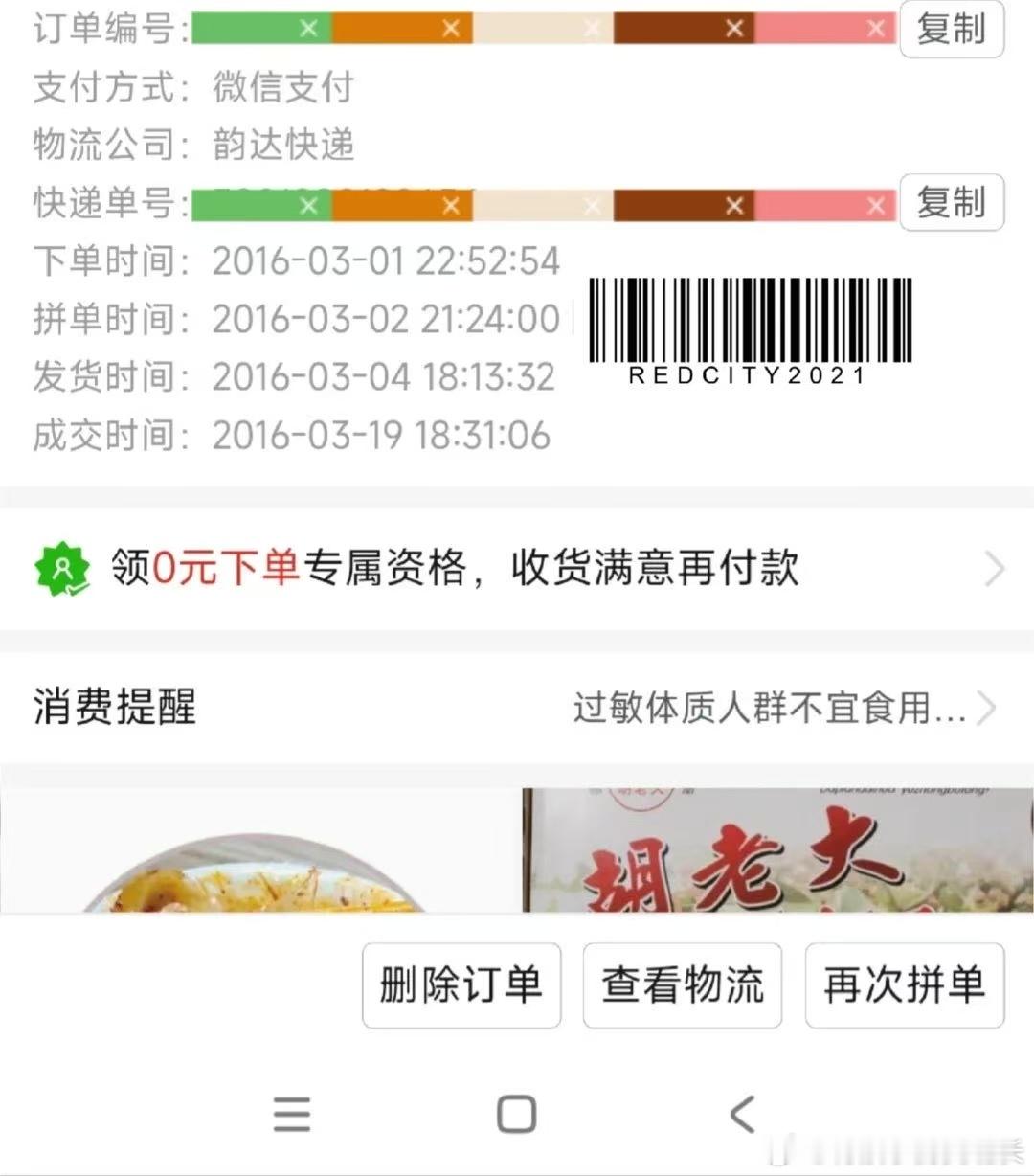Viewport: 1034px width, 1176px height.
Task: Reorder using 再次拼单
Action: (x=904, y=984)
